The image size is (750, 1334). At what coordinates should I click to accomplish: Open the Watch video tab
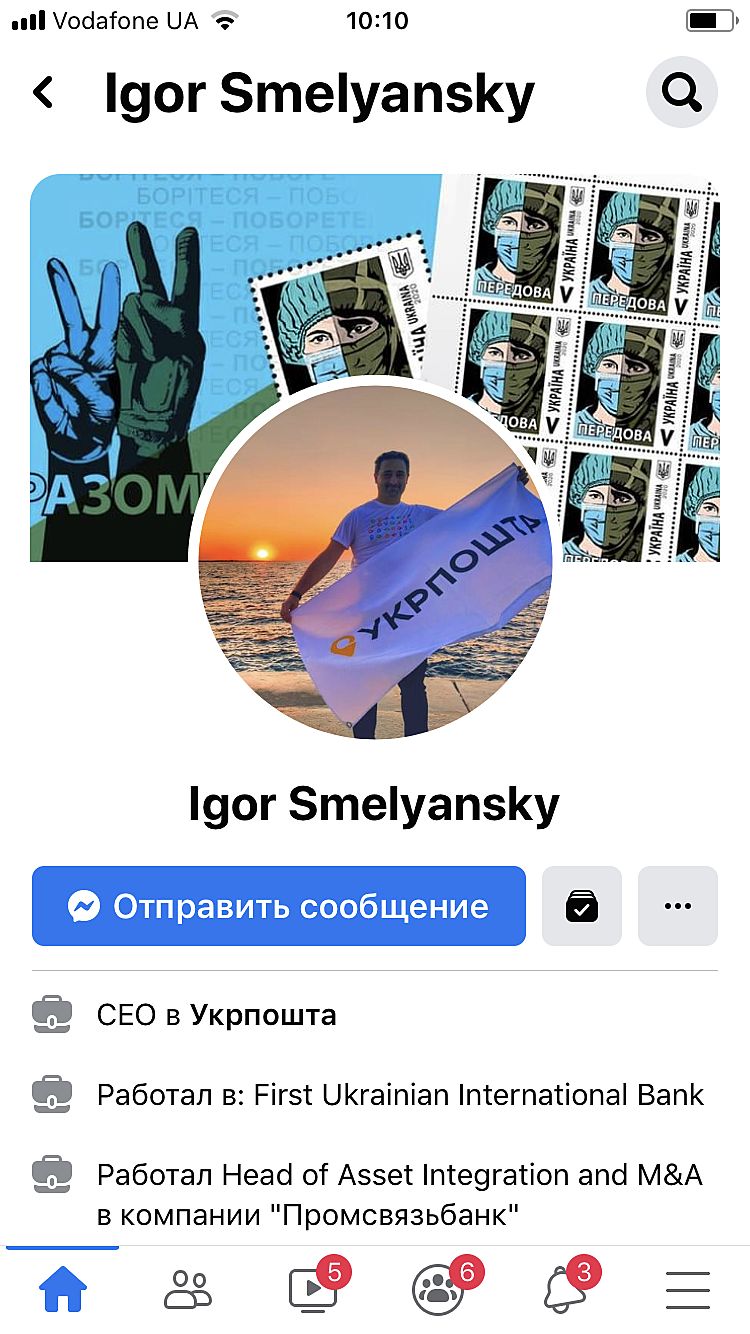coord(313,1289)
